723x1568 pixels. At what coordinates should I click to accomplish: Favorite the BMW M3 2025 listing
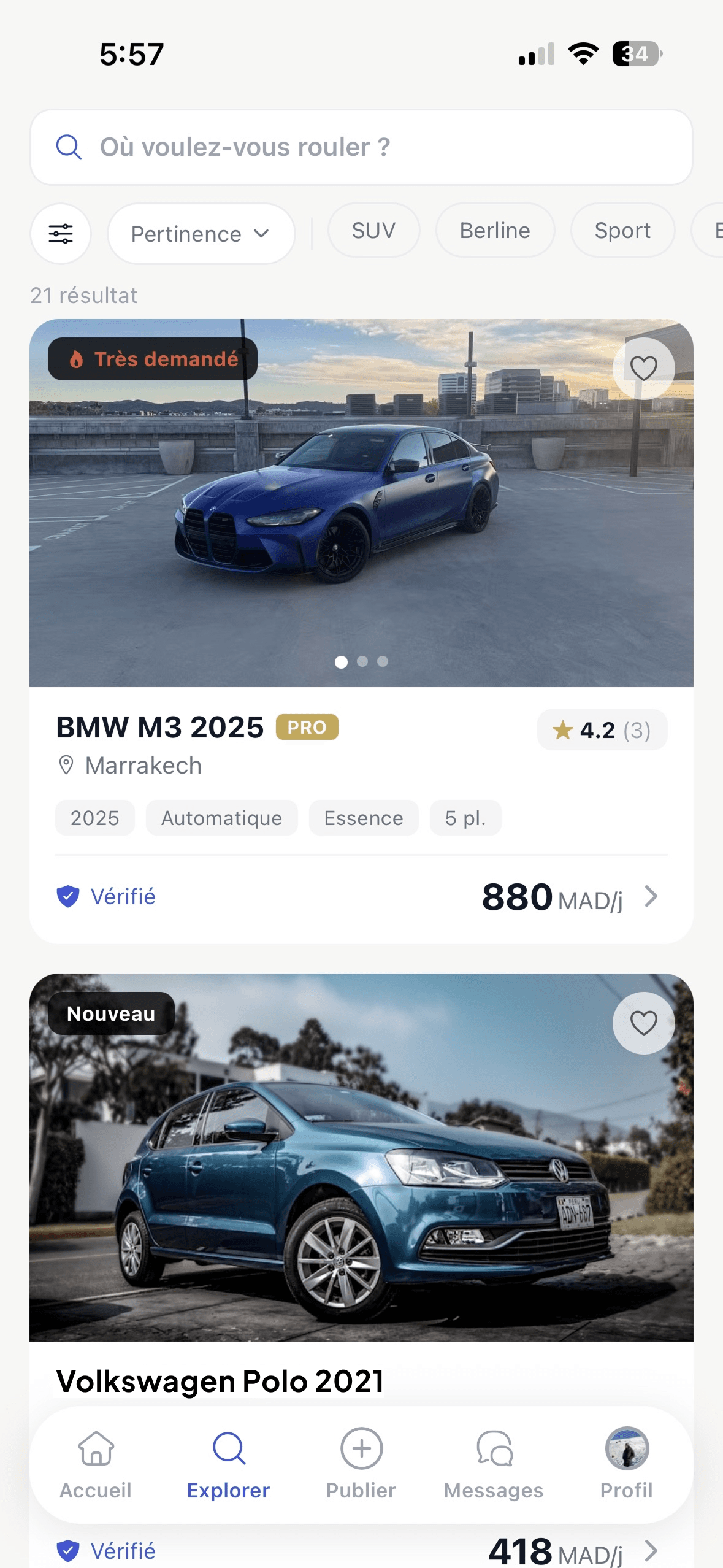(x=643, y=369)
